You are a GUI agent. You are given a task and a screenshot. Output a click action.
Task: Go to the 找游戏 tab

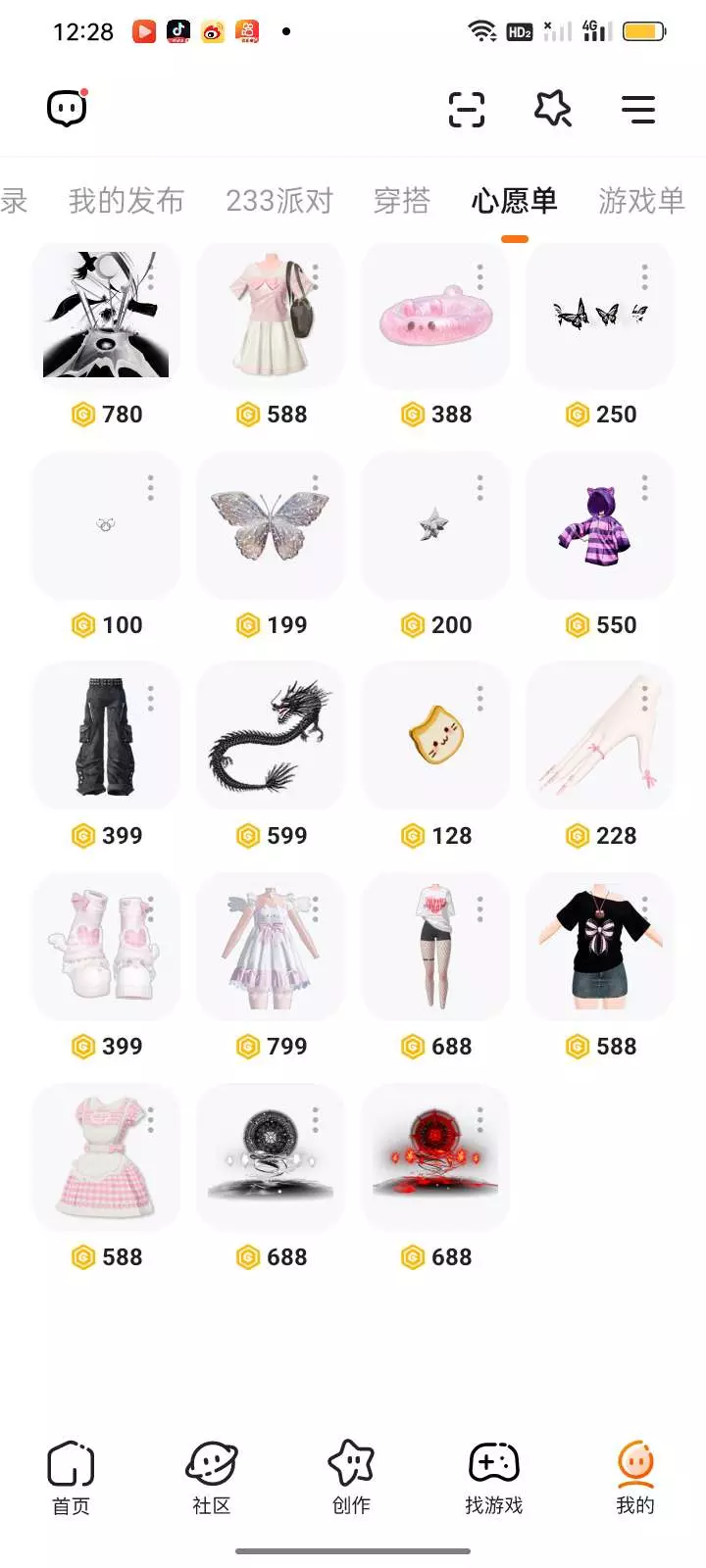[494, 1478]
